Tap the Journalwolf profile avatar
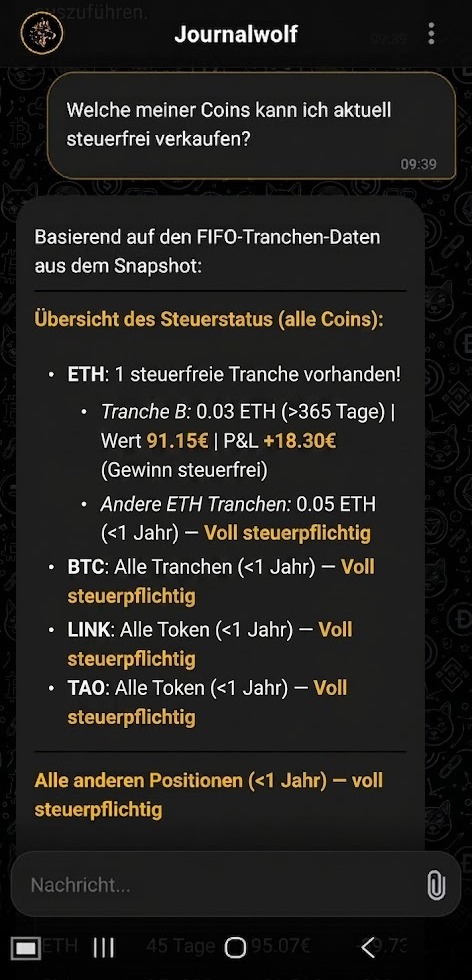 [41, 32]
